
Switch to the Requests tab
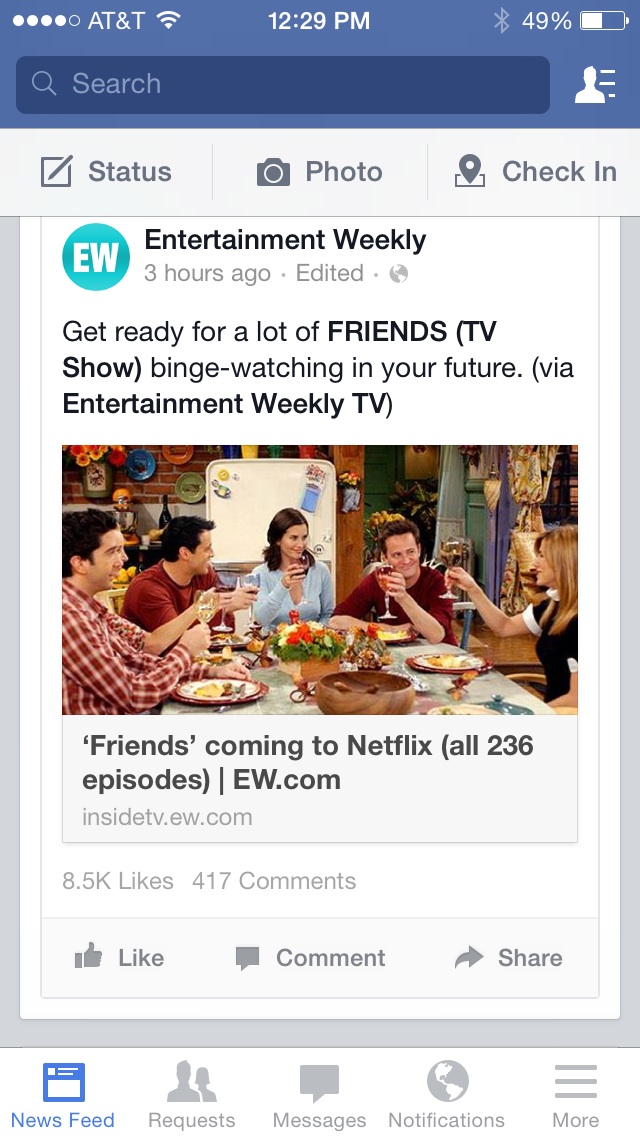point(191,1095)
